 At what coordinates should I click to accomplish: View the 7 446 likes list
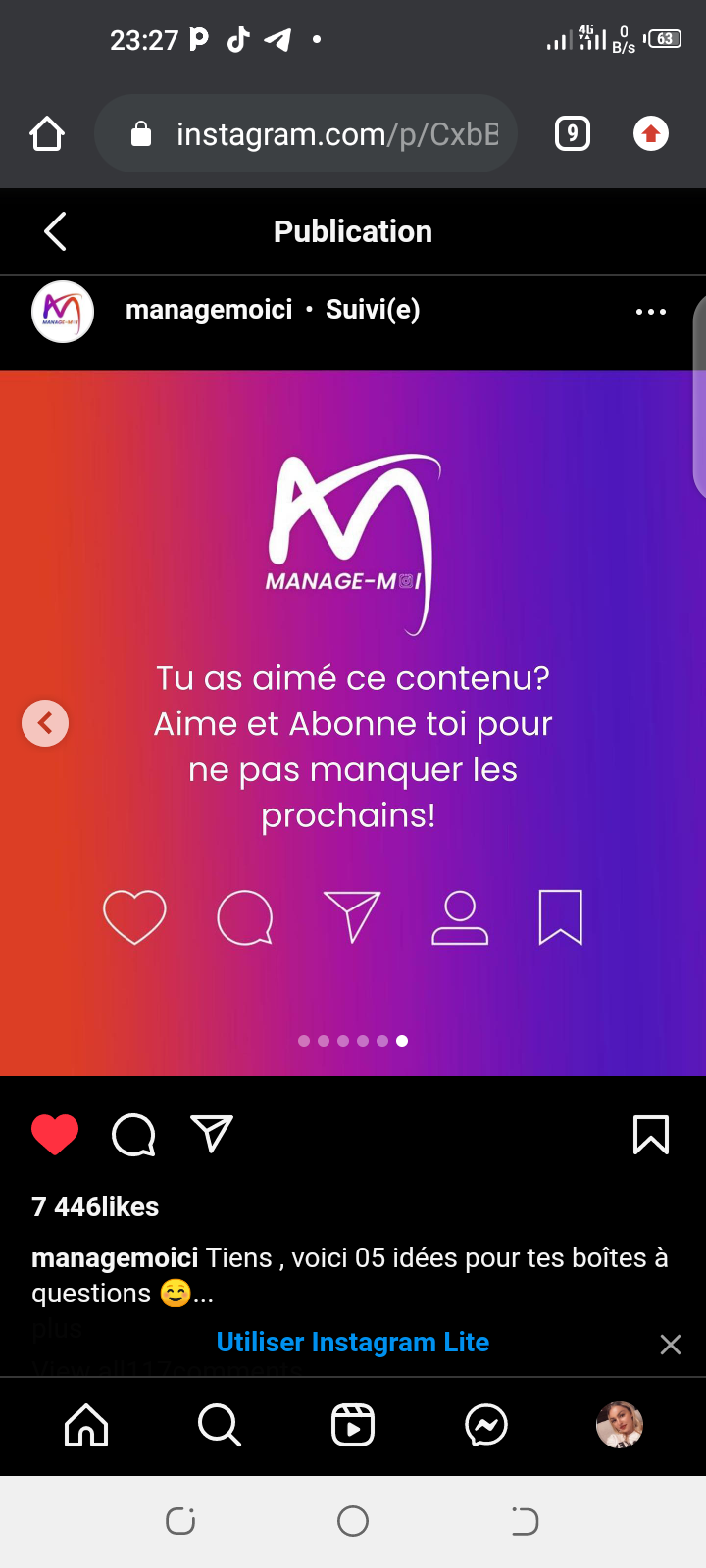click(x=95, y=1206)
